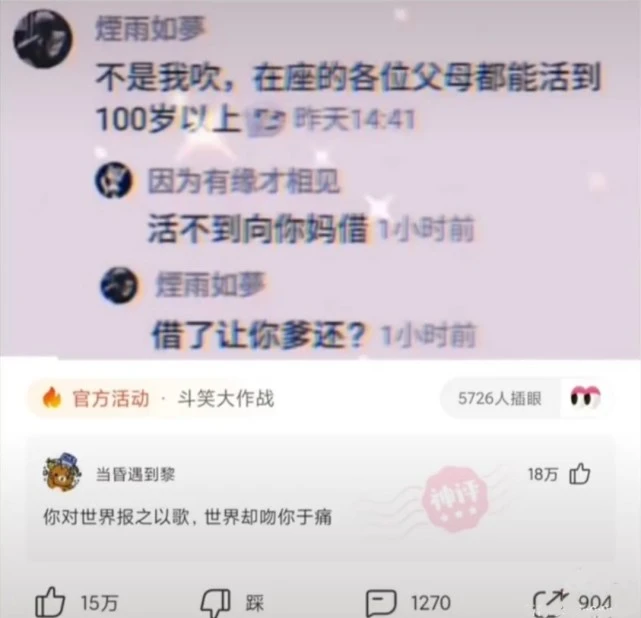Like the comment by 当昏遇到黎
The image size is (641, 618).
[x=579, y=474]
